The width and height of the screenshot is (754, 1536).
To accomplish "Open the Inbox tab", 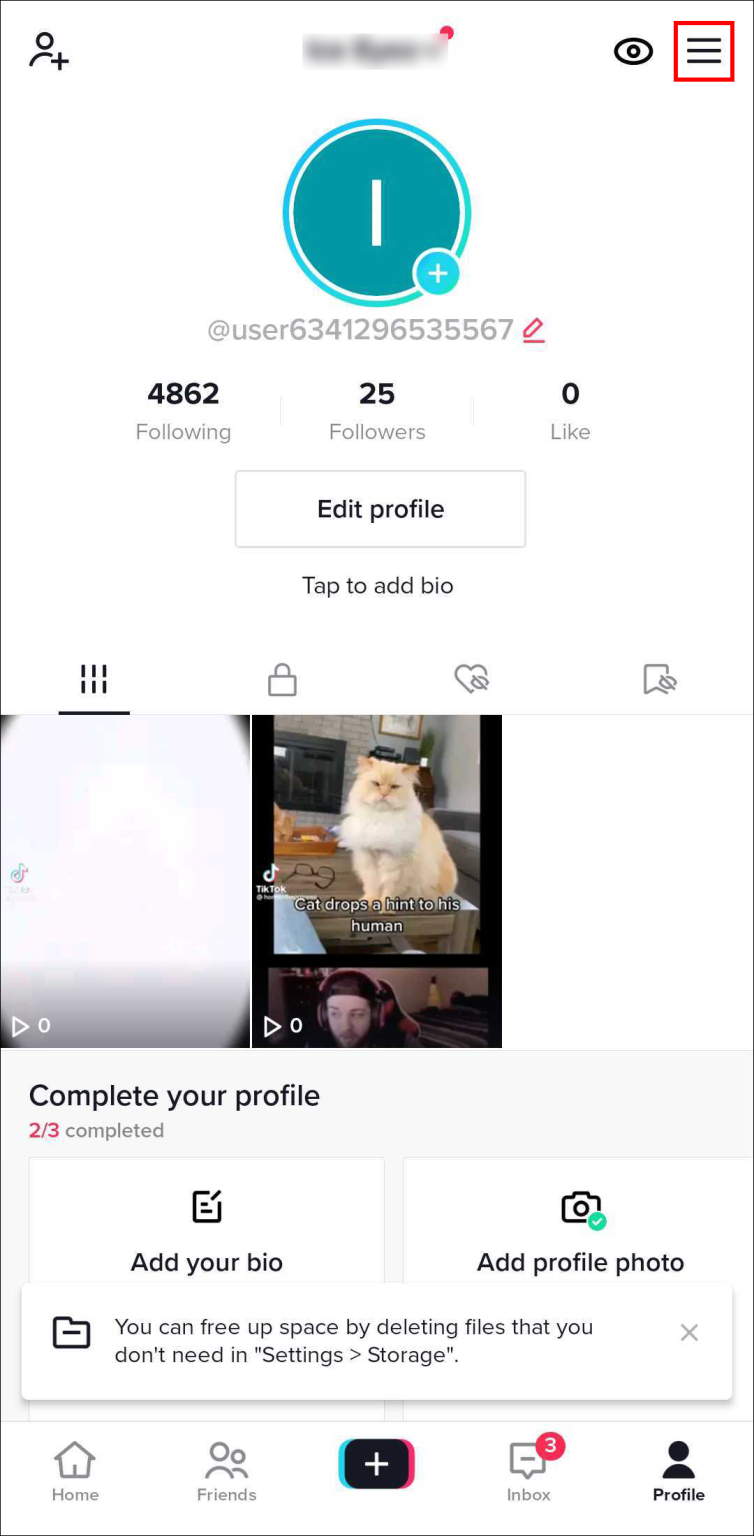I will click(528, 1472).
